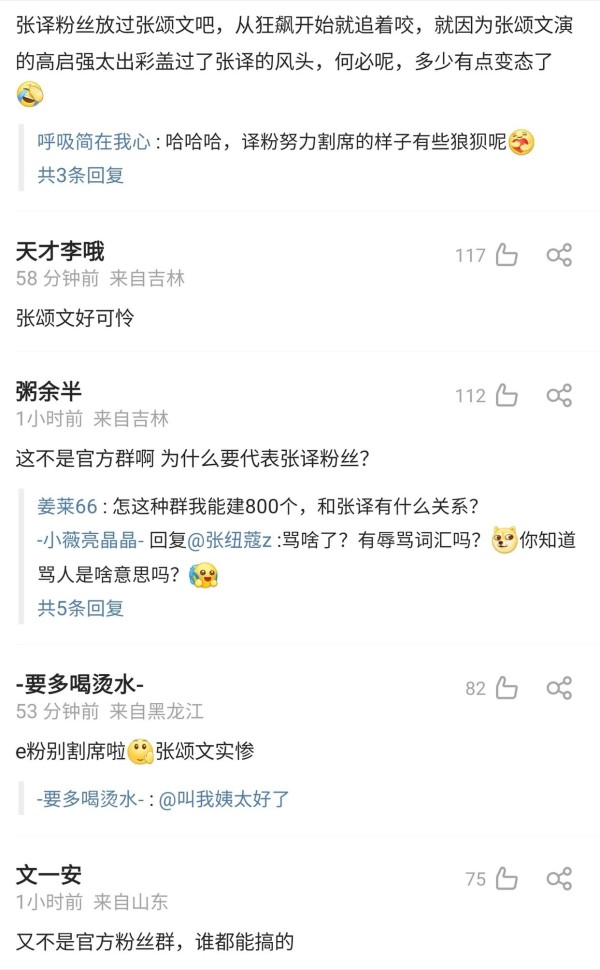
Task: Like 文一安's comment
Action: (507, 879)
